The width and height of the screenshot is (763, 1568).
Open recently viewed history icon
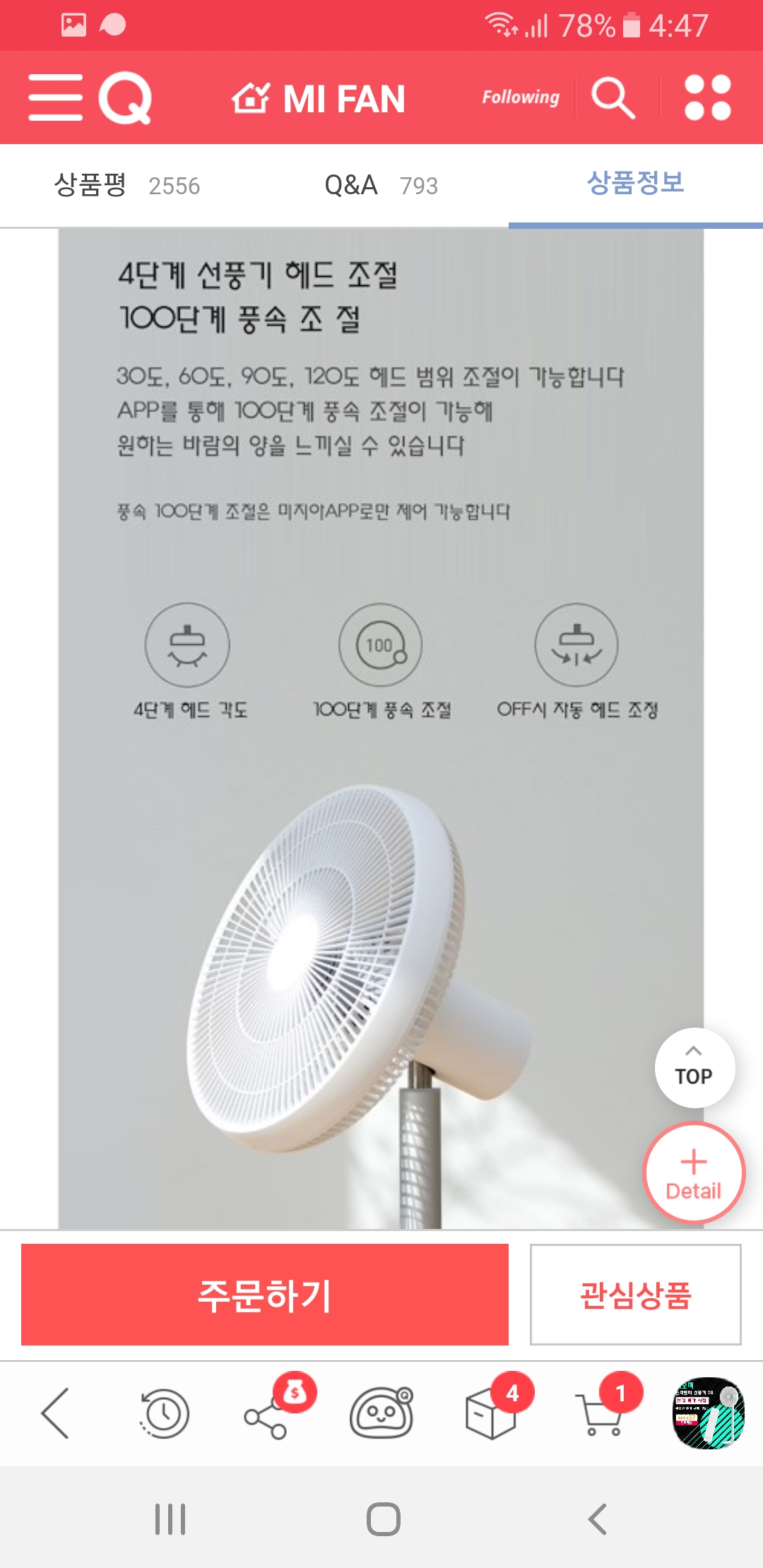165,1413
